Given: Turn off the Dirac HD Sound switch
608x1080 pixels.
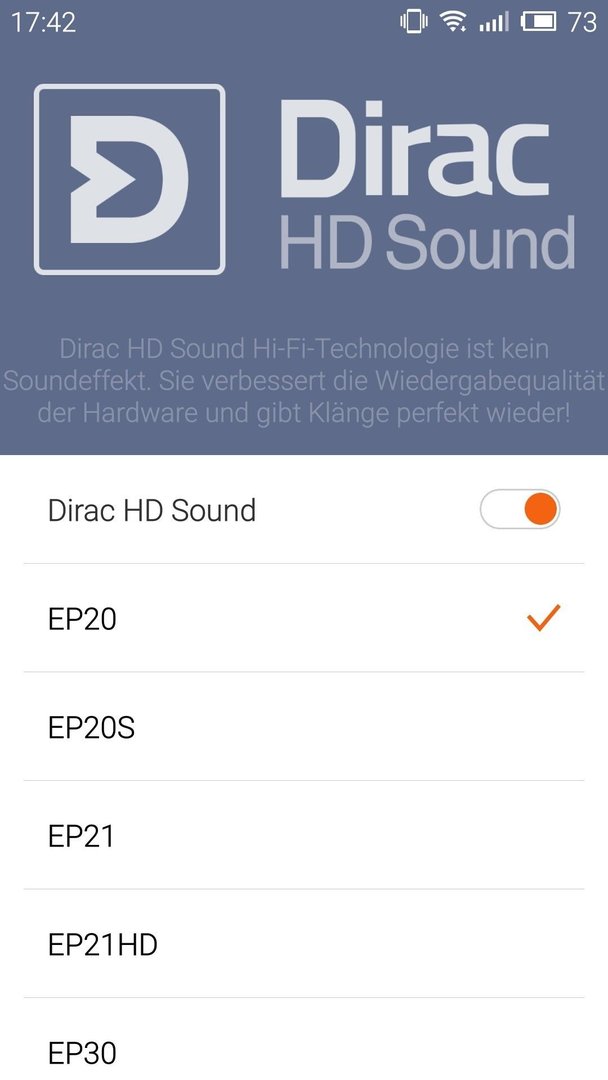Looking at the screenshot, I should point(520,510).
